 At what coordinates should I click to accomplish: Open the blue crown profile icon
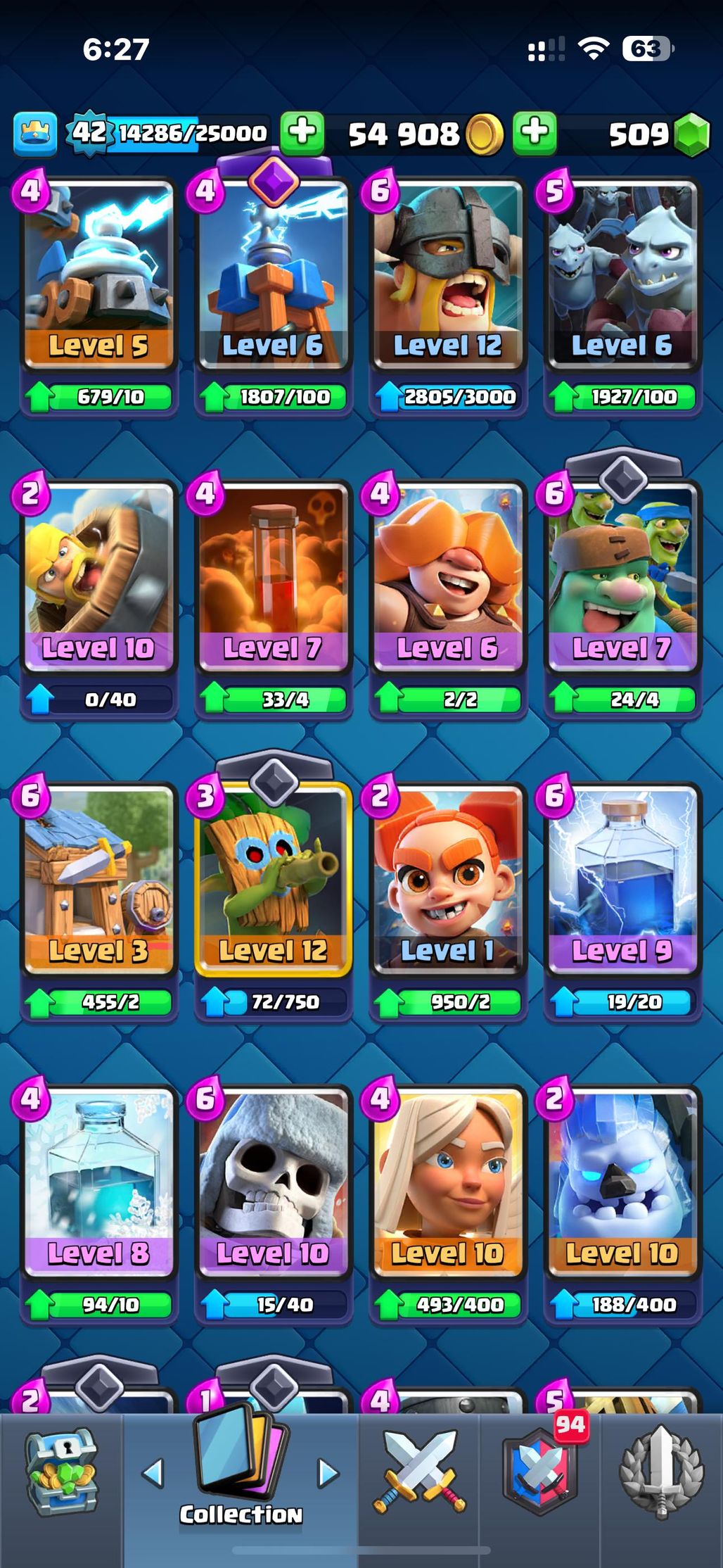34,133
